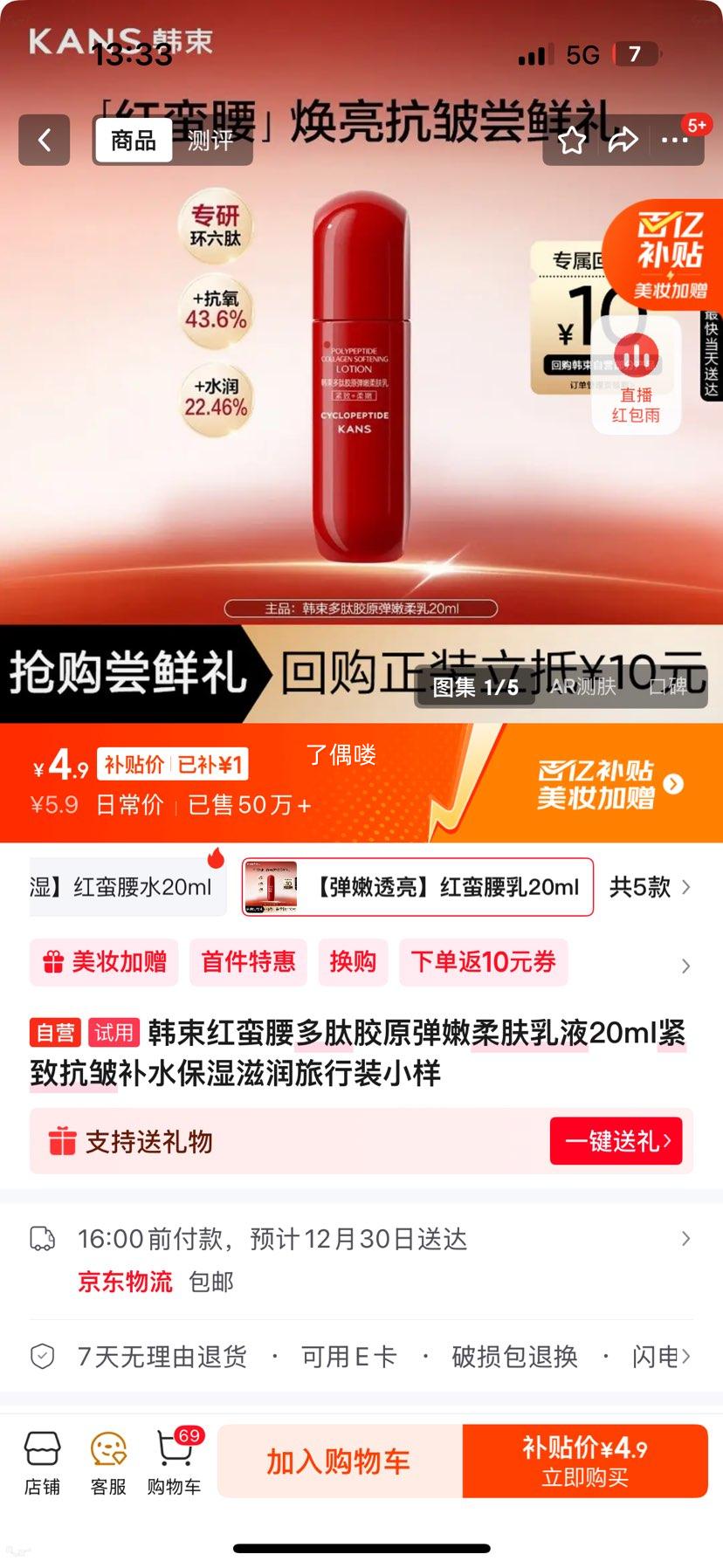Select the 红蛮腰水20ml variant
723x1568 pixels.
point(126,886)
